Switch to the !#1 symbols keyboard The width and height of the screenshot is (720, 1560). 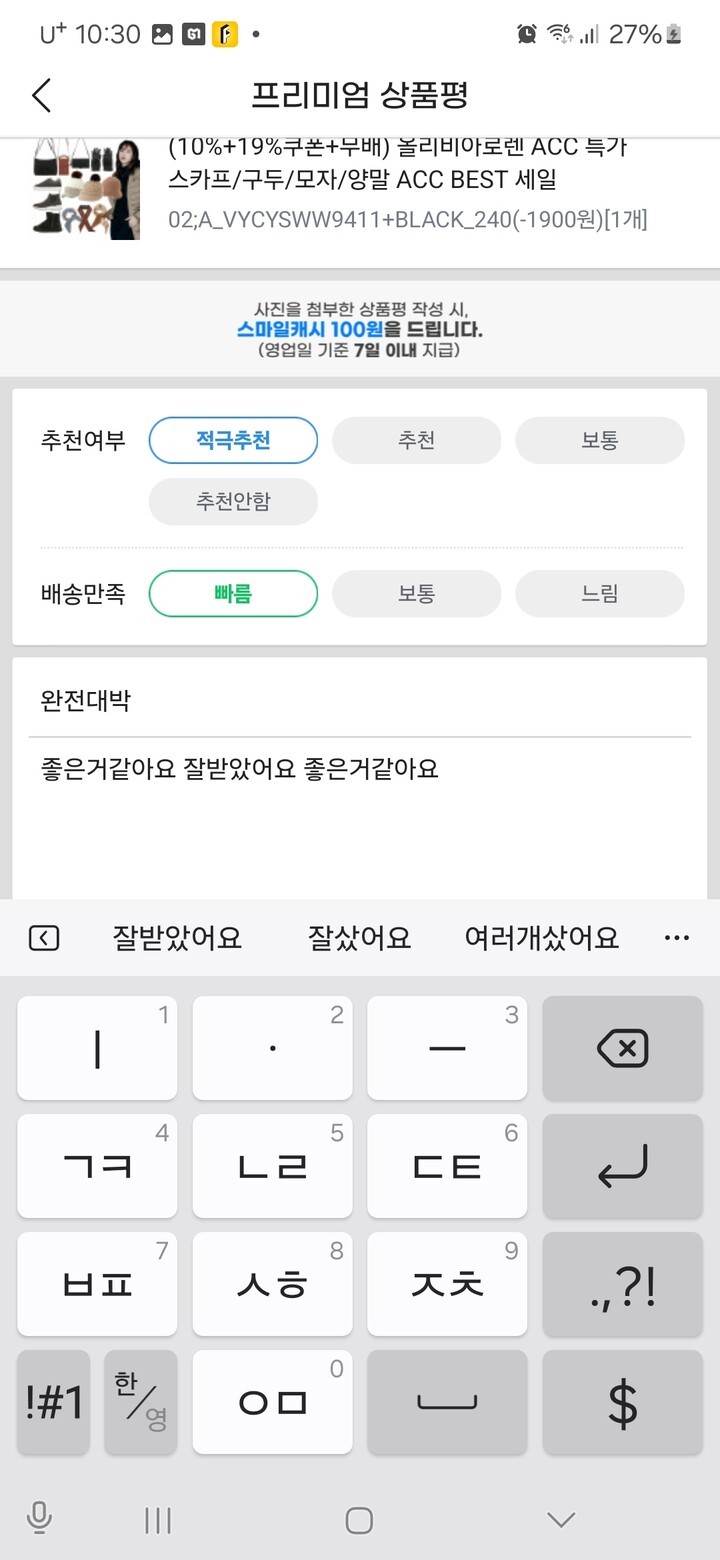coord(54,1402)
